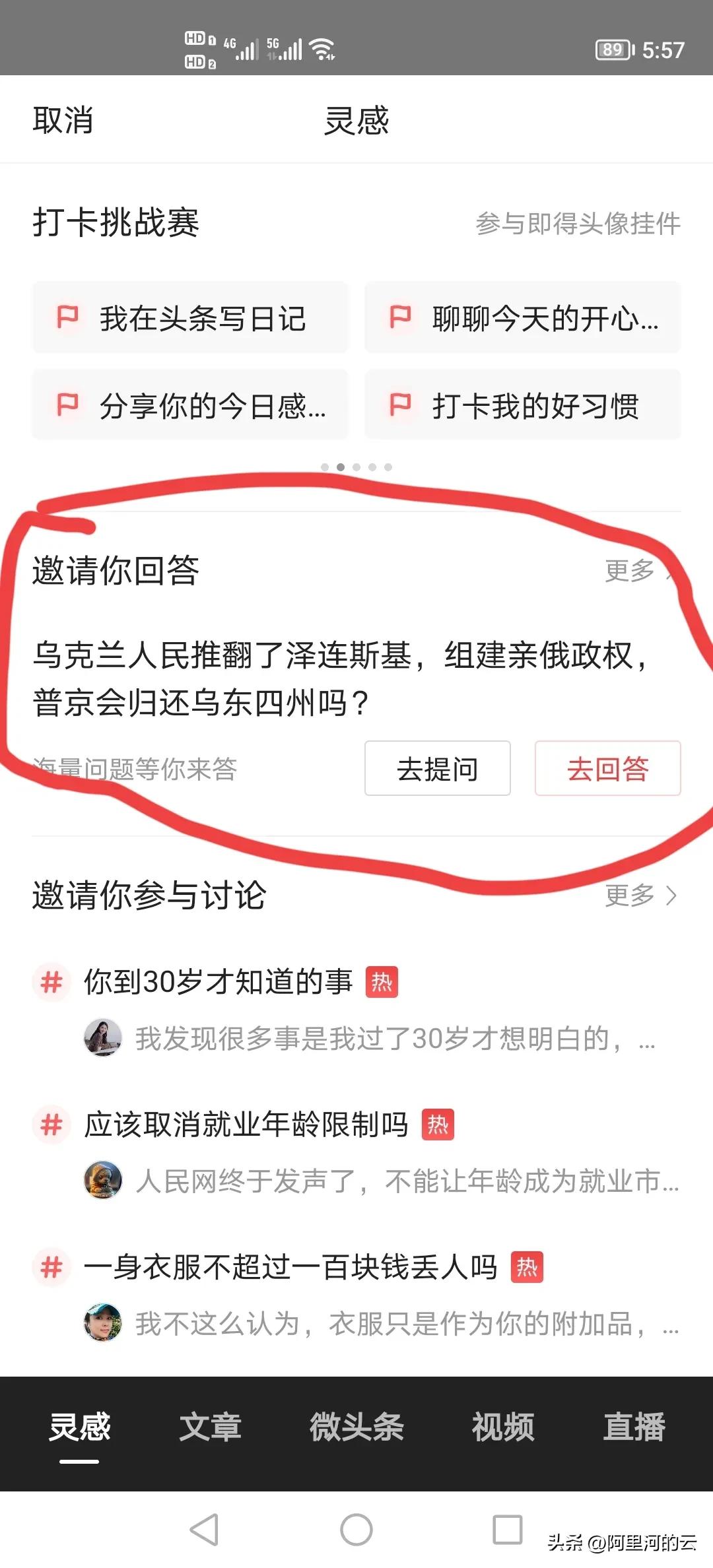Screen dimensions: 713x1568
Task: Switch to the 文章 tab
Action: [x=212, y=1428]
